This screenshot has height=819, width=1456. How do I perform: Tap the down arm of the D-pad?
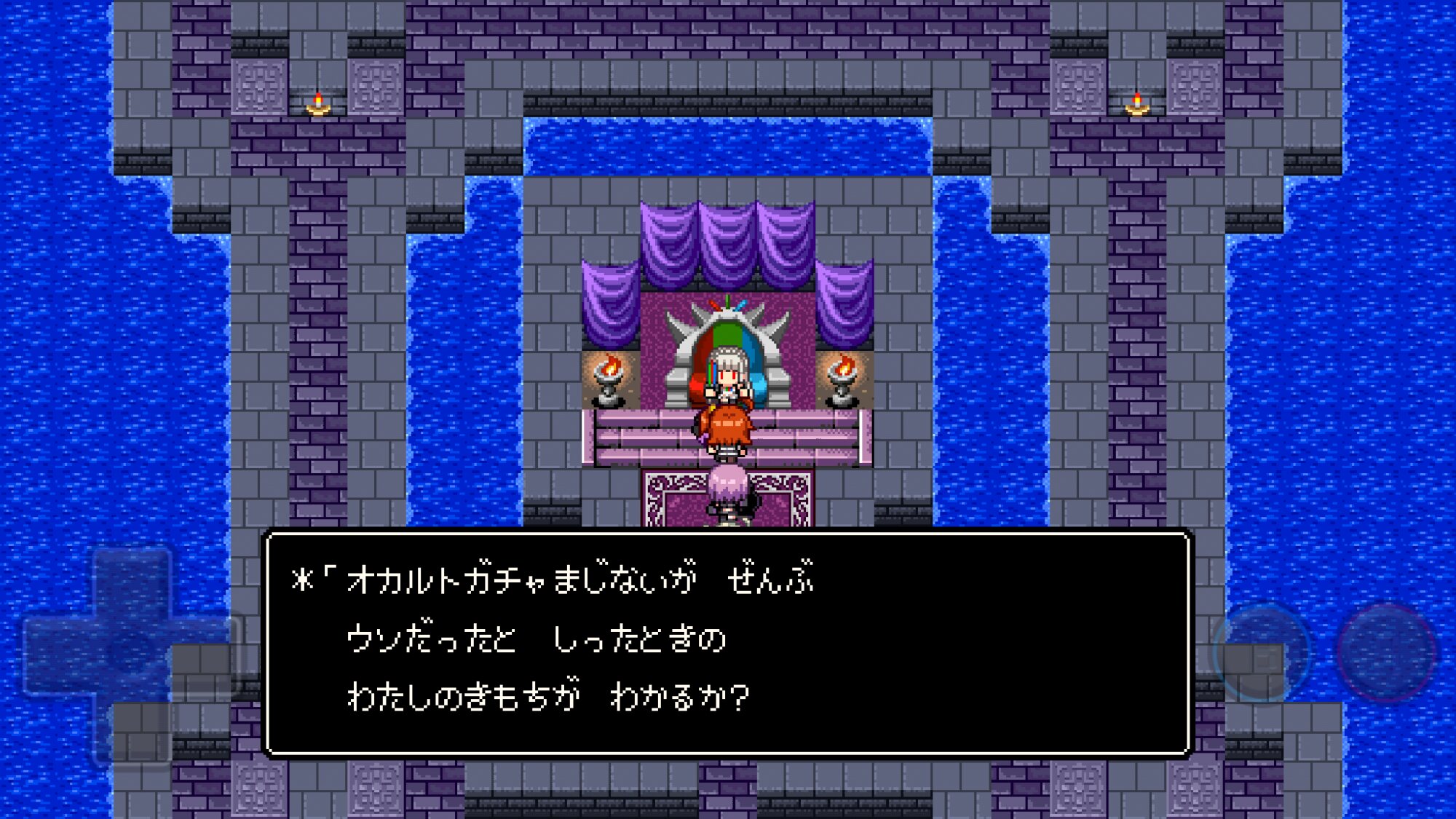pos(132,726)
